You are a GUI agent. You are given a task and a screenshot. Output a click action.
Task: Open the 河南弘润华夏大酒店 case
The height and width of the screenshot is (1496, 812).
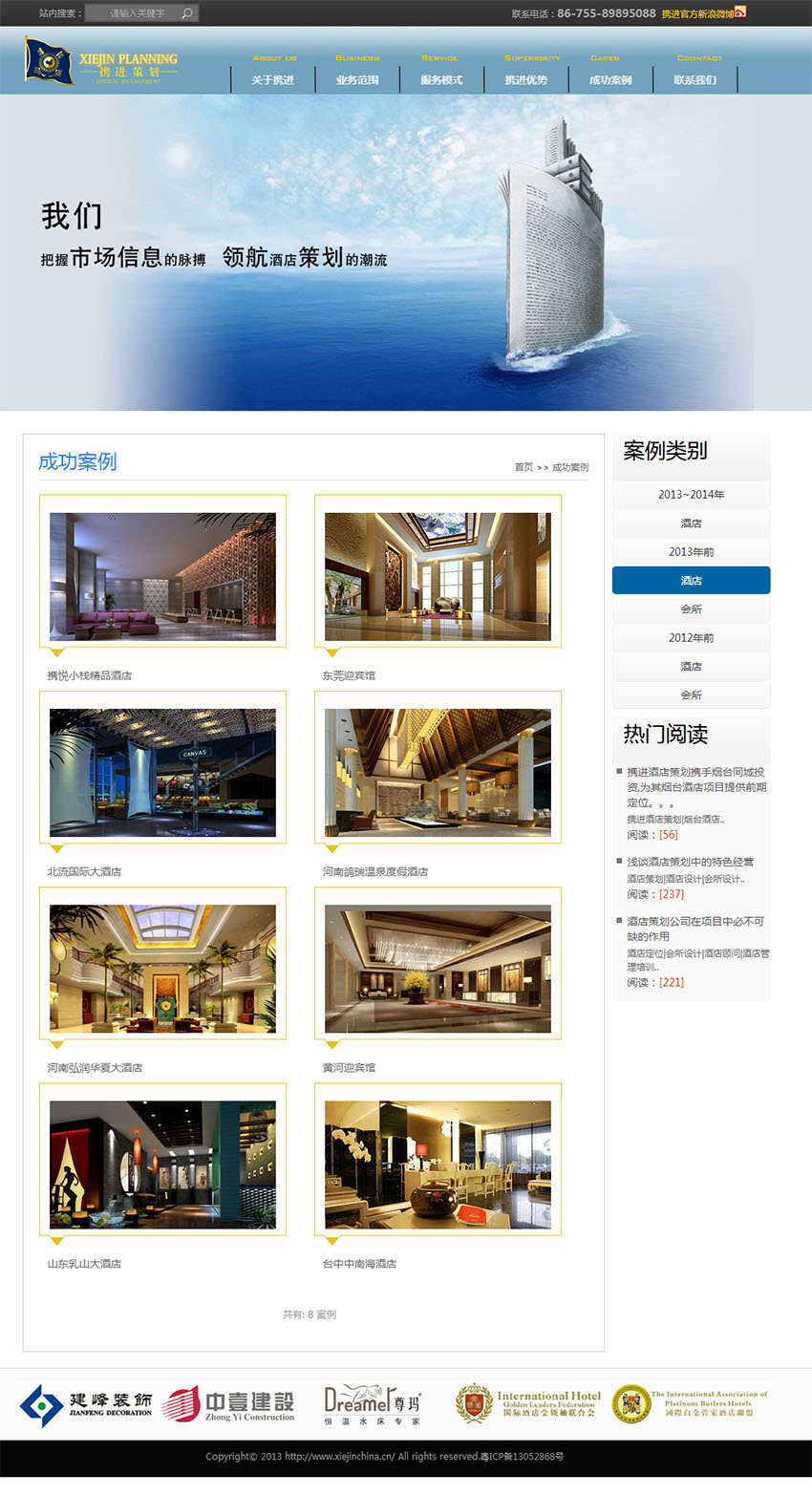click(162, 968)
